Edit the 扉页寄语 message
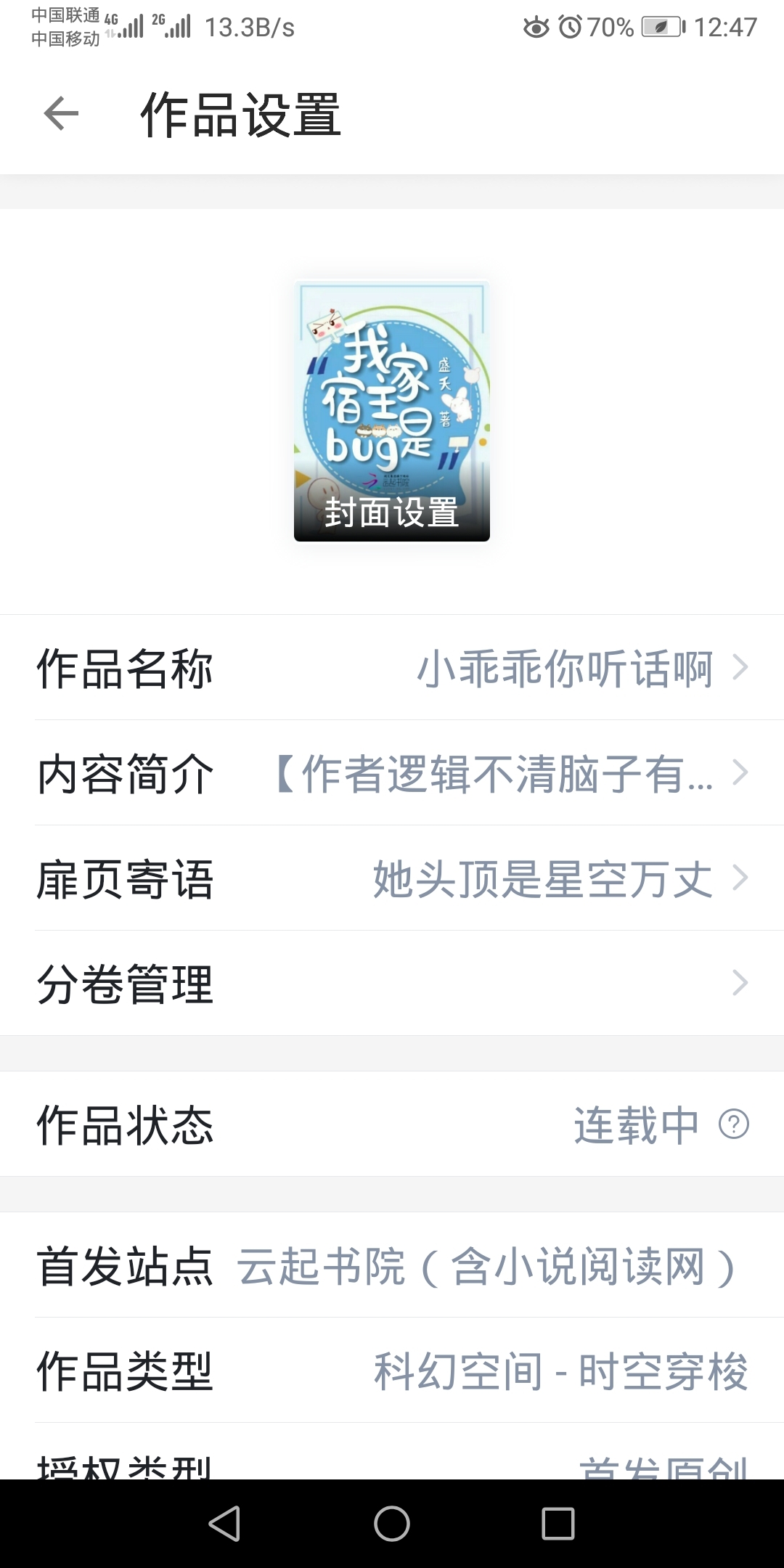This screenshot has width=784, height=1568. [x=392, y=878]
